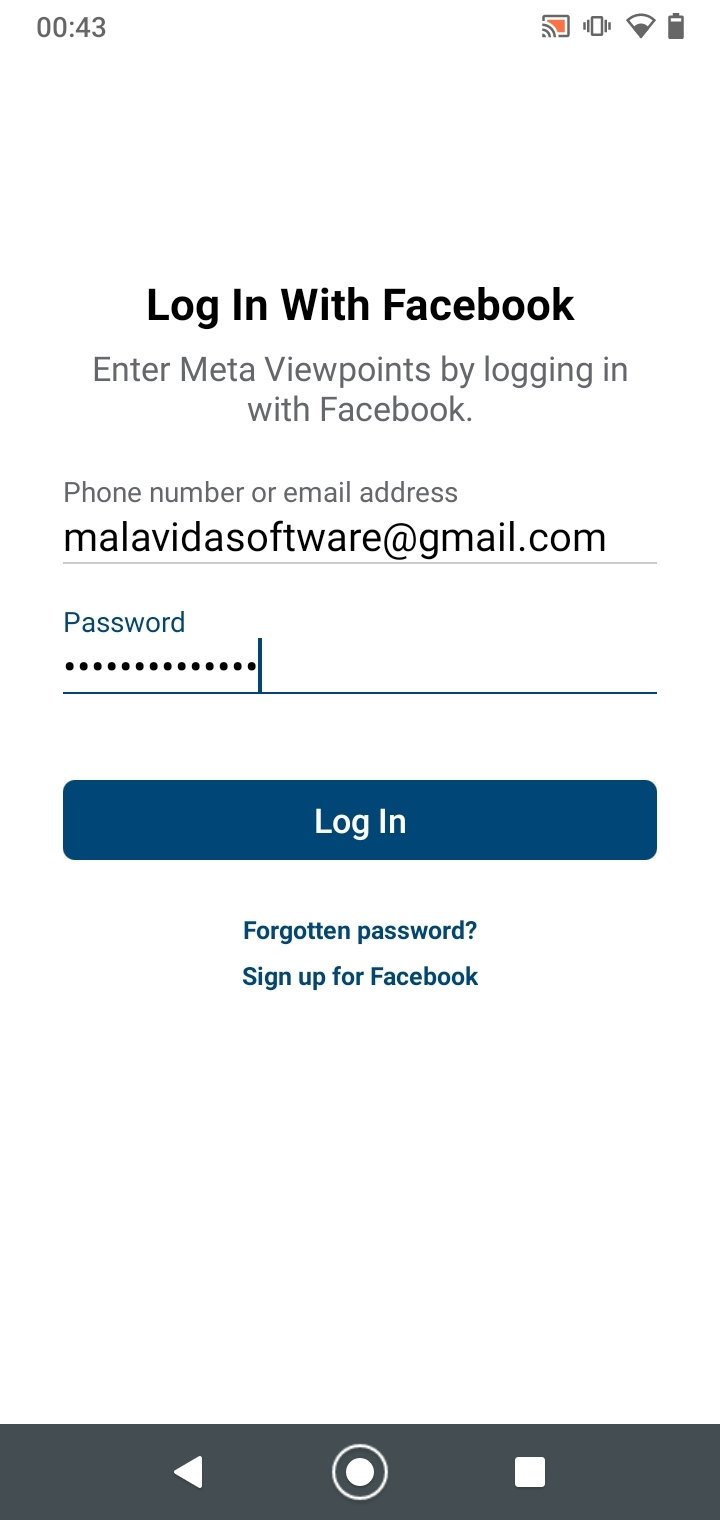This screenshot has height=1520, width=720.
Task: Open the Forgotten password link
Action: (360, 931)
